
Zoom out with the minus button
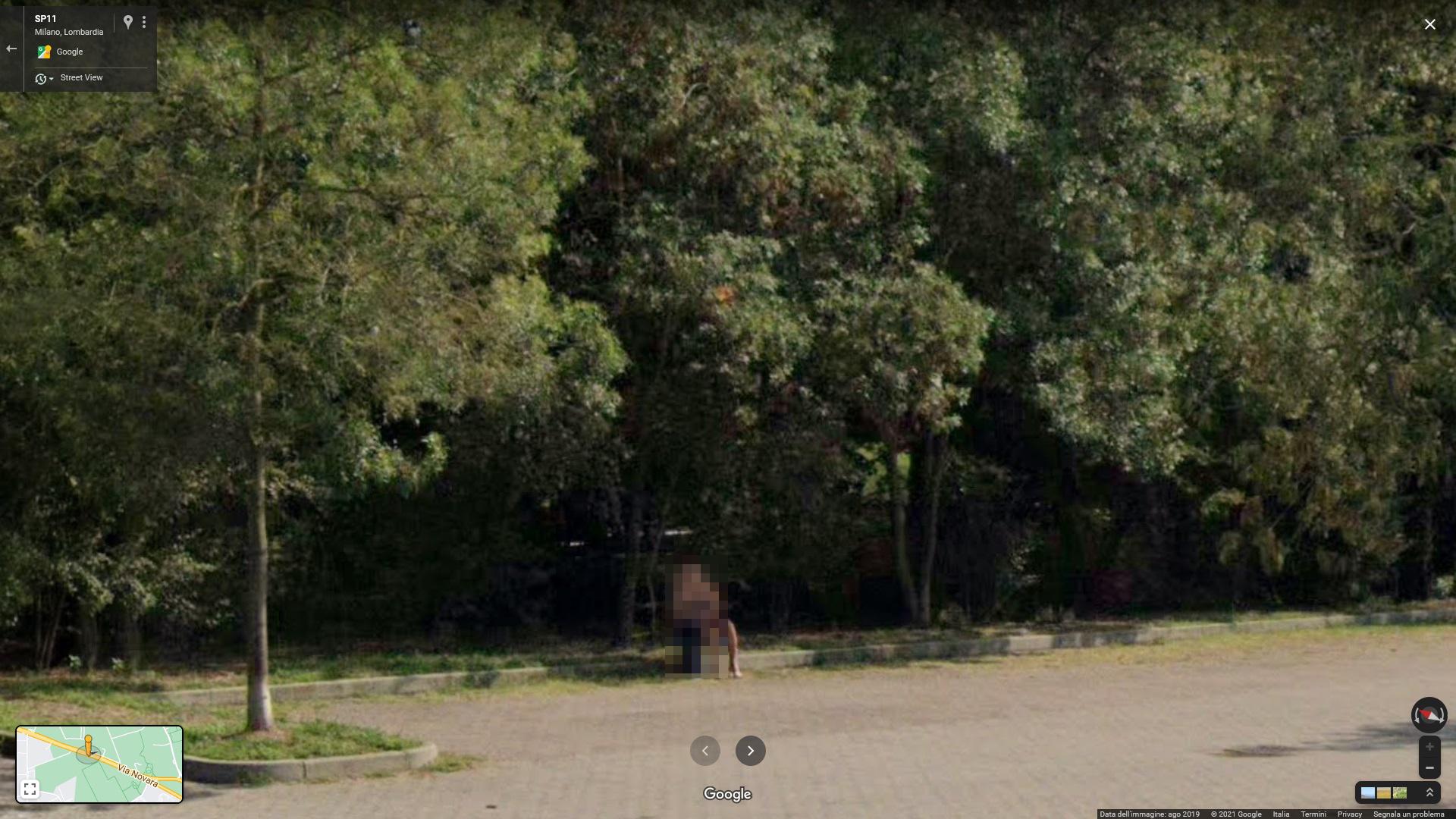(x=1429, y=767)
